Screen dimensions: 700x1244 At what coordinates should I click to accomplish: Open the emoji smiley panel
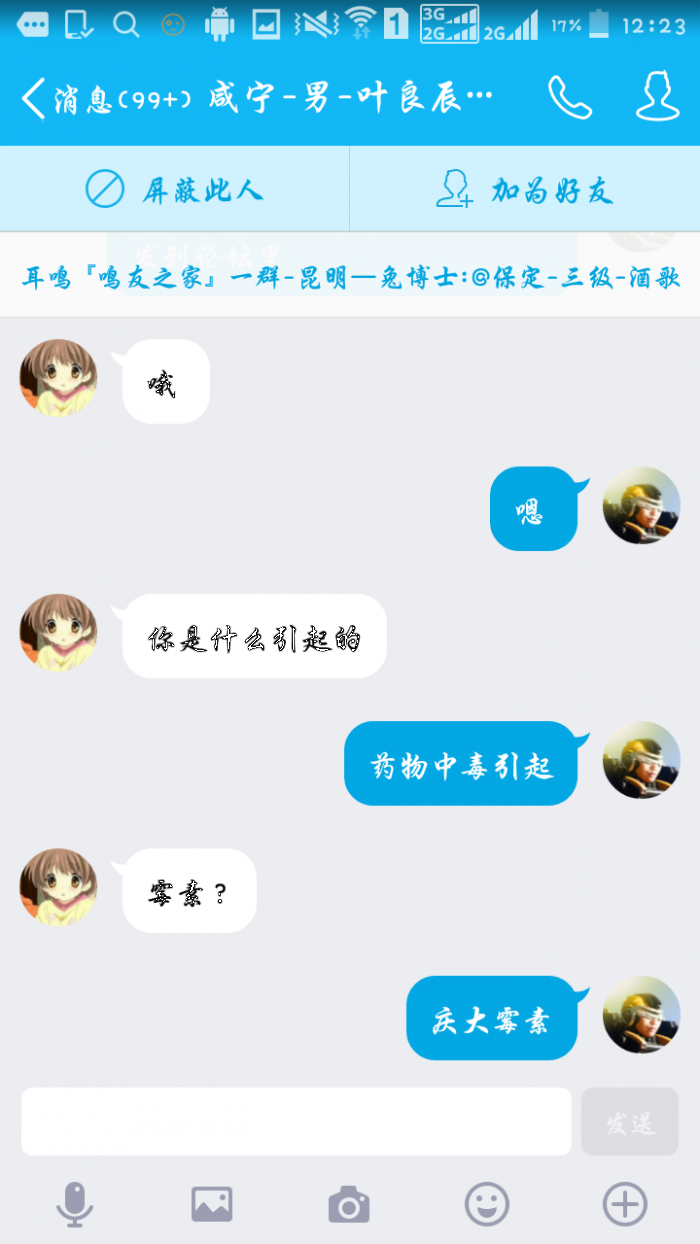(487, 1204)
